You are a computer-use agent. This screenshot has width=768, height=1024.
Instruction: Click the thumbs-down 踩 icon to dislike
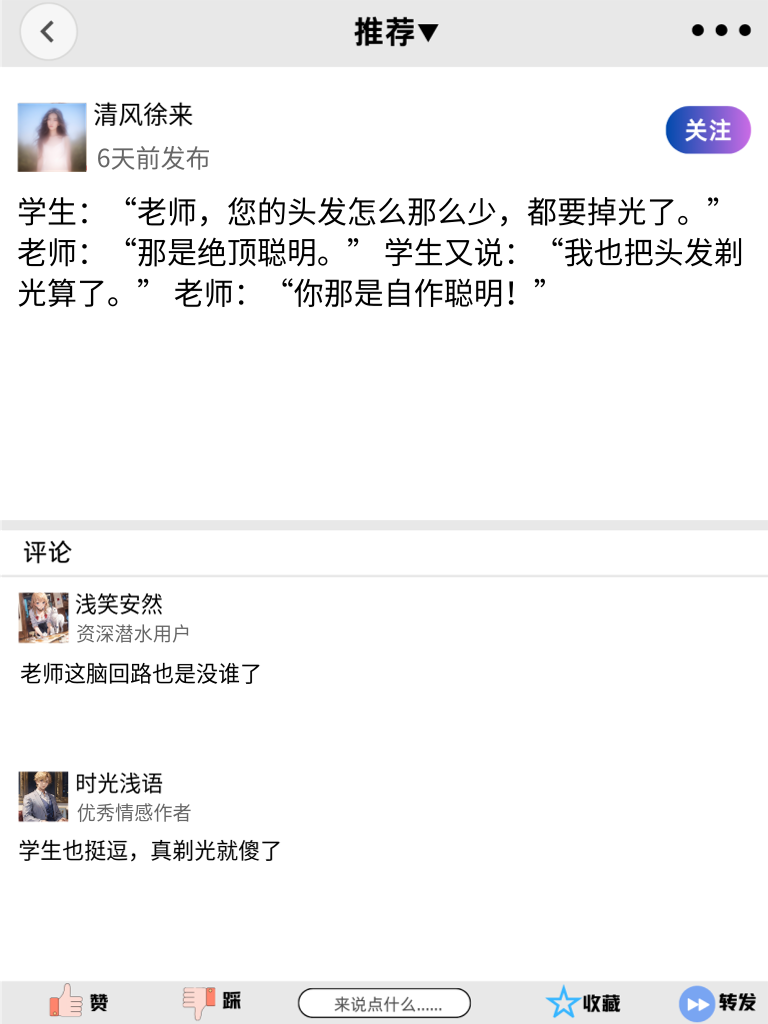click(200, 1002)
